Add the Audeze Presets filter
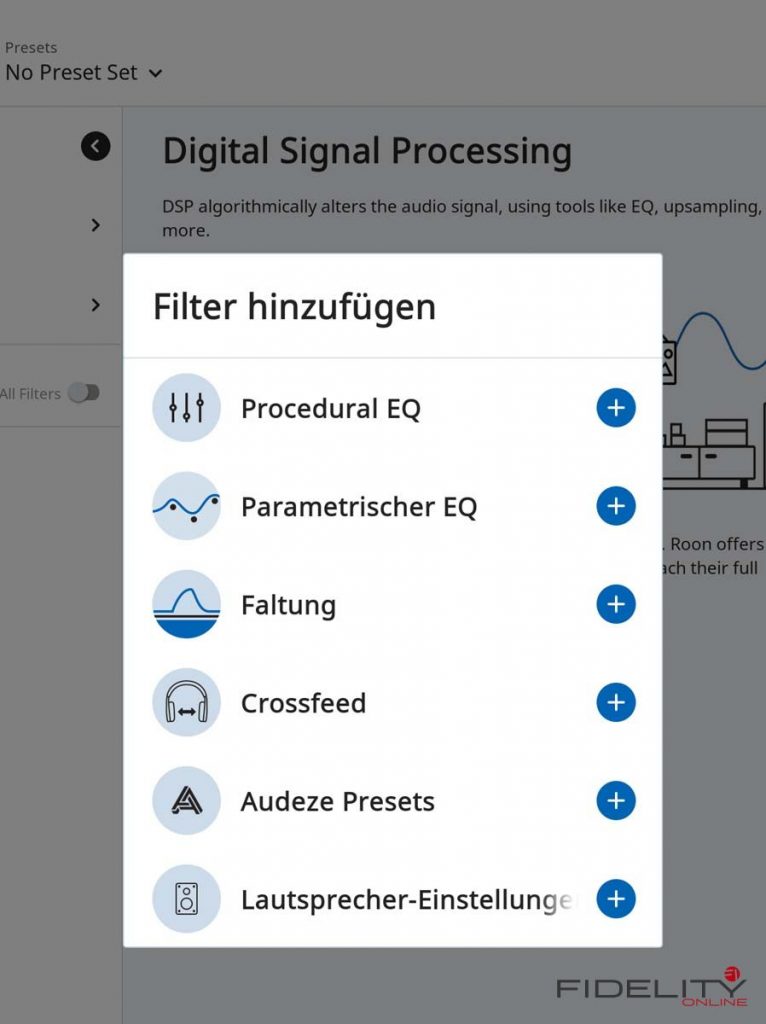This screenshot has width=766, height=1024. (x=616, y=801)
